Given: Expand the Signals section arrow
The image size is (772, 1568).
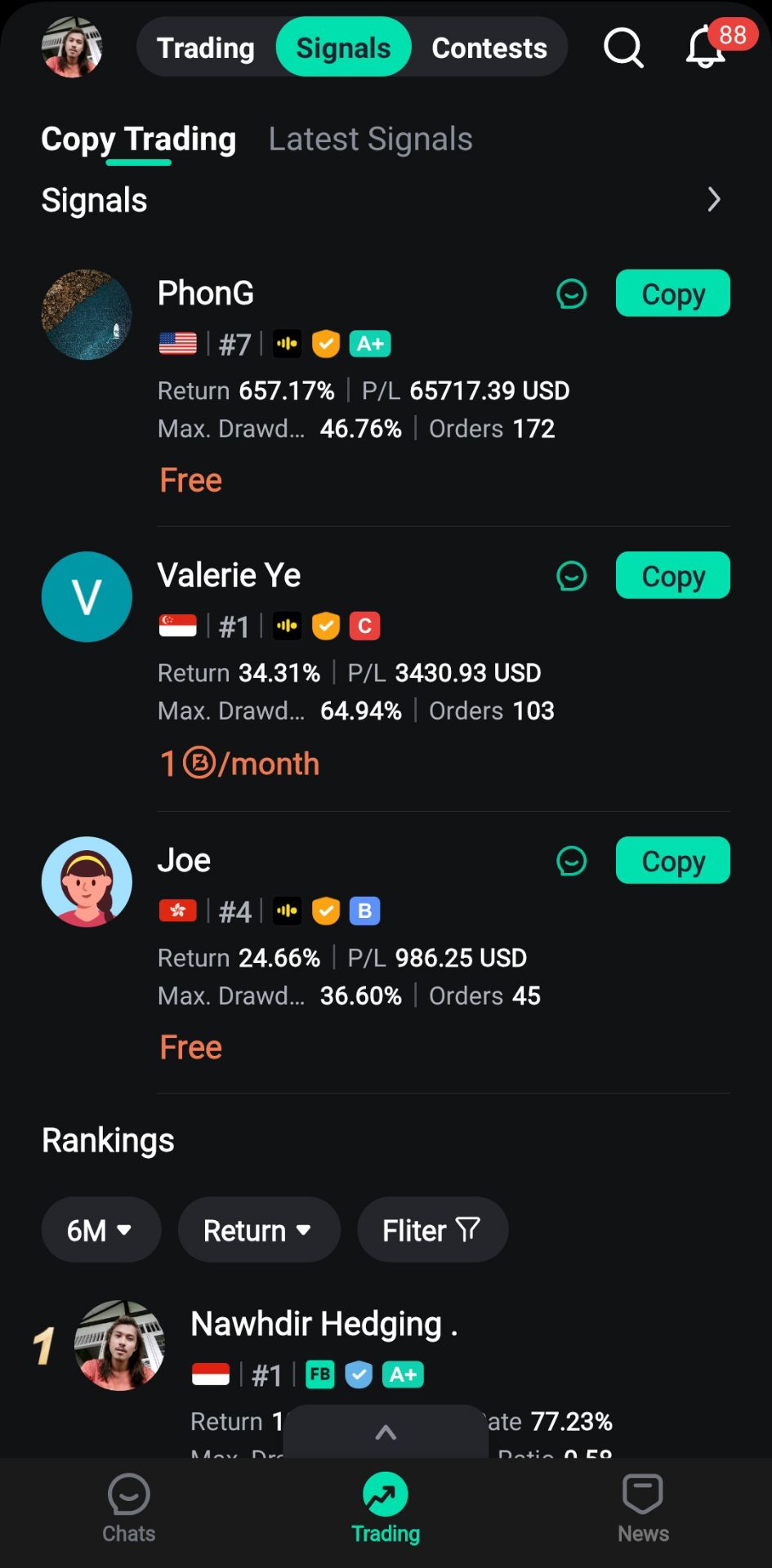Looking at the screenshot, I should (713, 199).
